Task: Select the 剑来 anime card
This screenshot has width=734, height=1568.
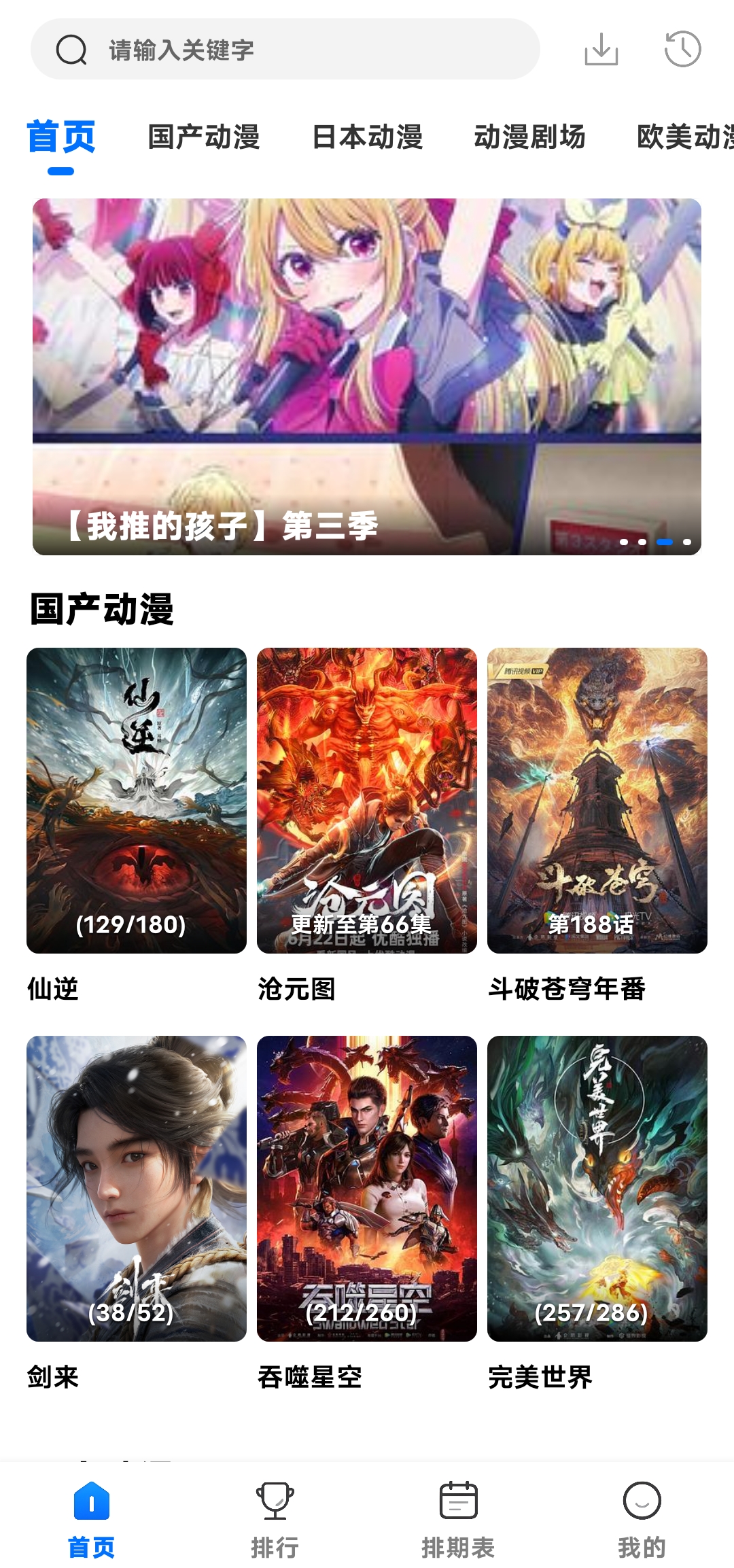Action: tap(137, 1188)
